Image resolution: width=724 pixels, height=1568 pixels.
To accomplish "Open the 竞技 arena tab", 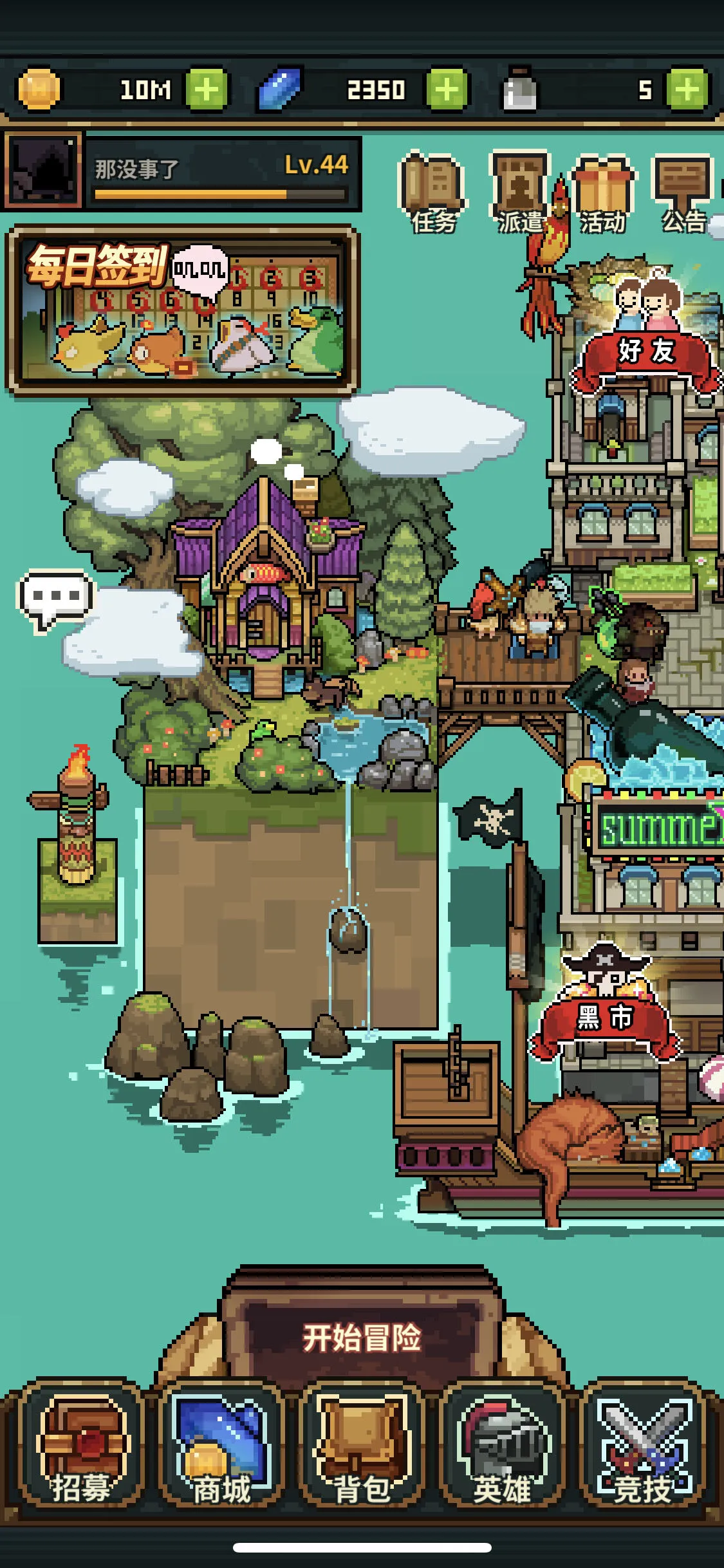I will click(x=642, y=1447).
